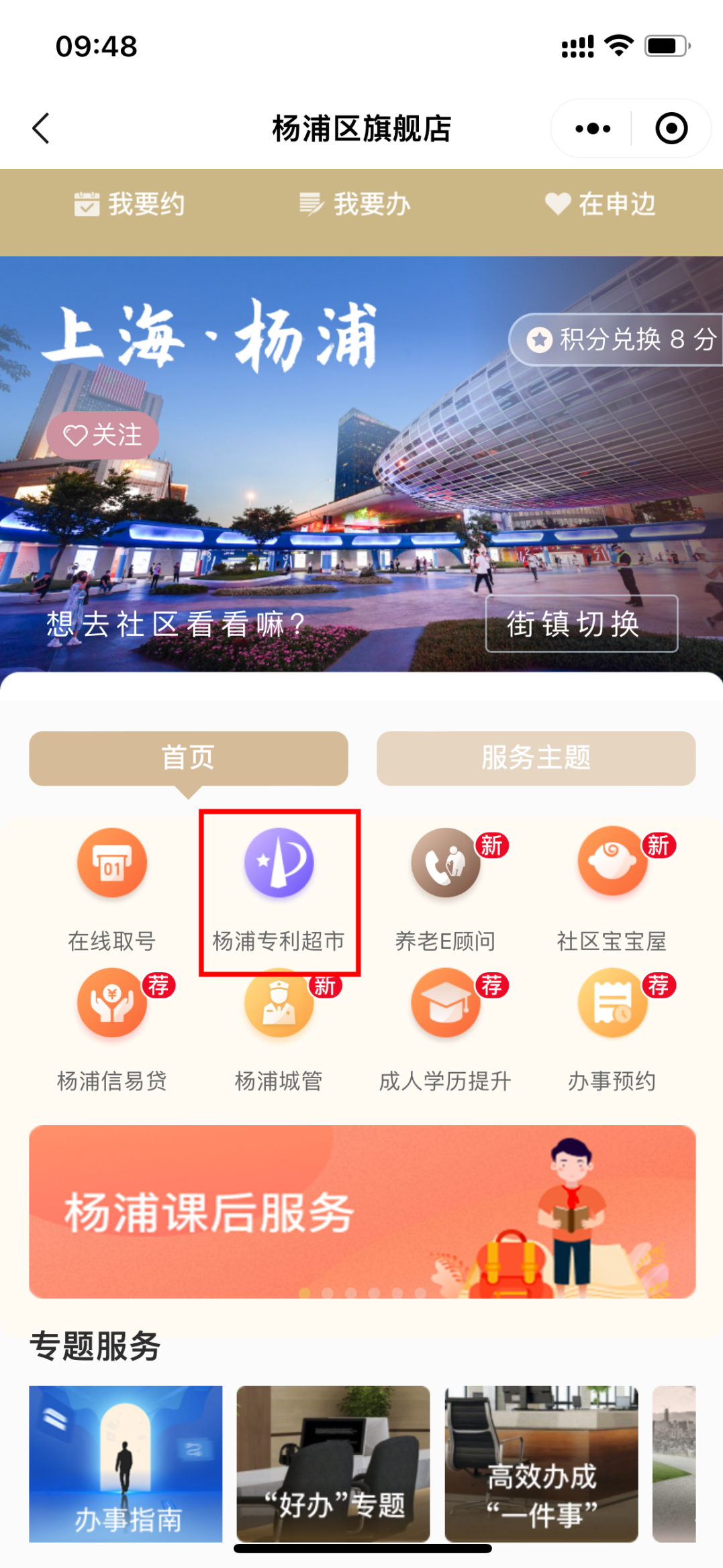Screen dimensions: 723x1568
Task: Close the mini program via circle icon
Action: click(x=671, y=128)
